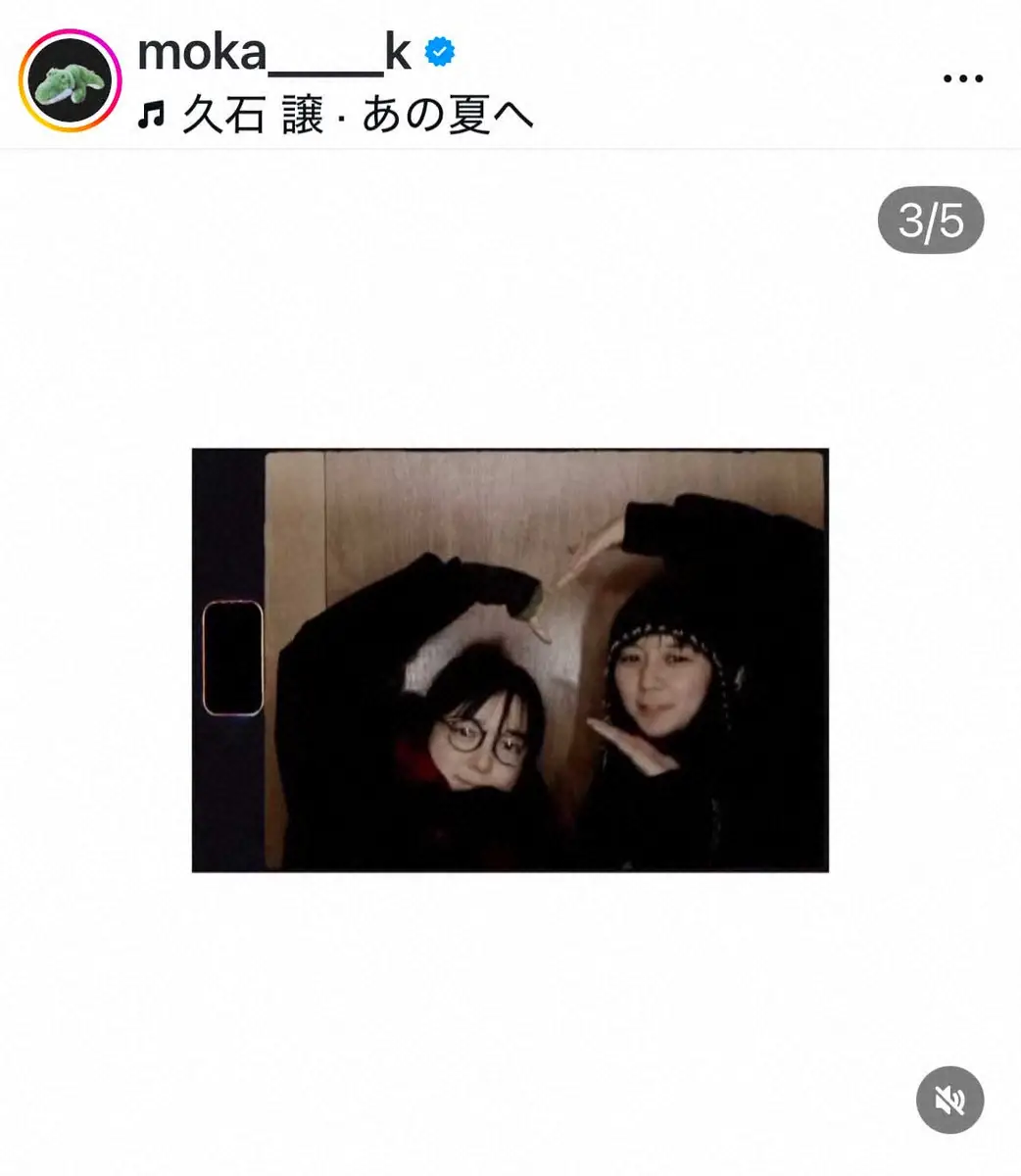Click the 3/5 carousel indicator

point(933,220)
